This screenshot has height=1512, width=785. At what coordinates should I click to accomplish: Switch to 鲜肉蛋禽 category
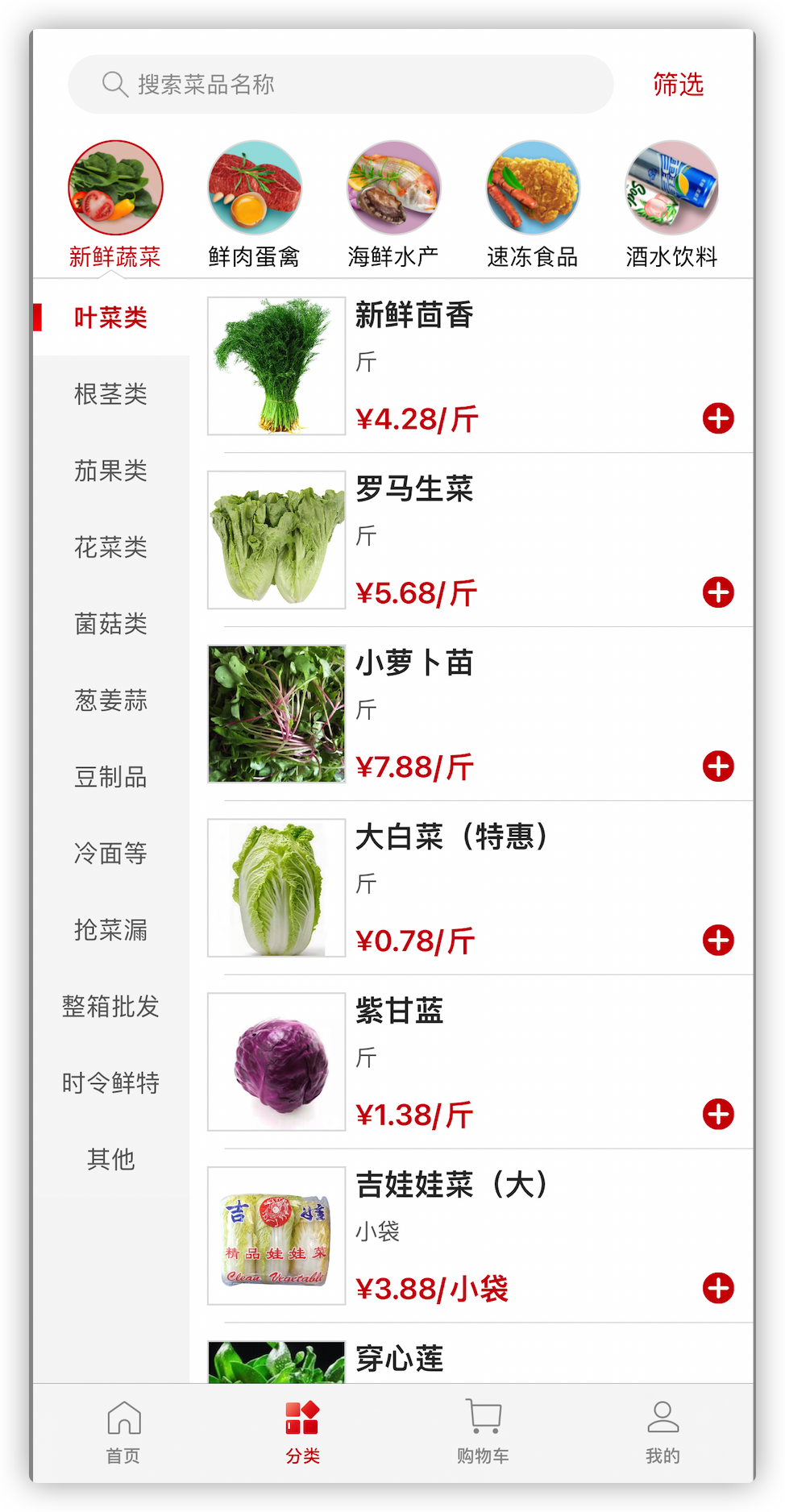click(255, 205)
